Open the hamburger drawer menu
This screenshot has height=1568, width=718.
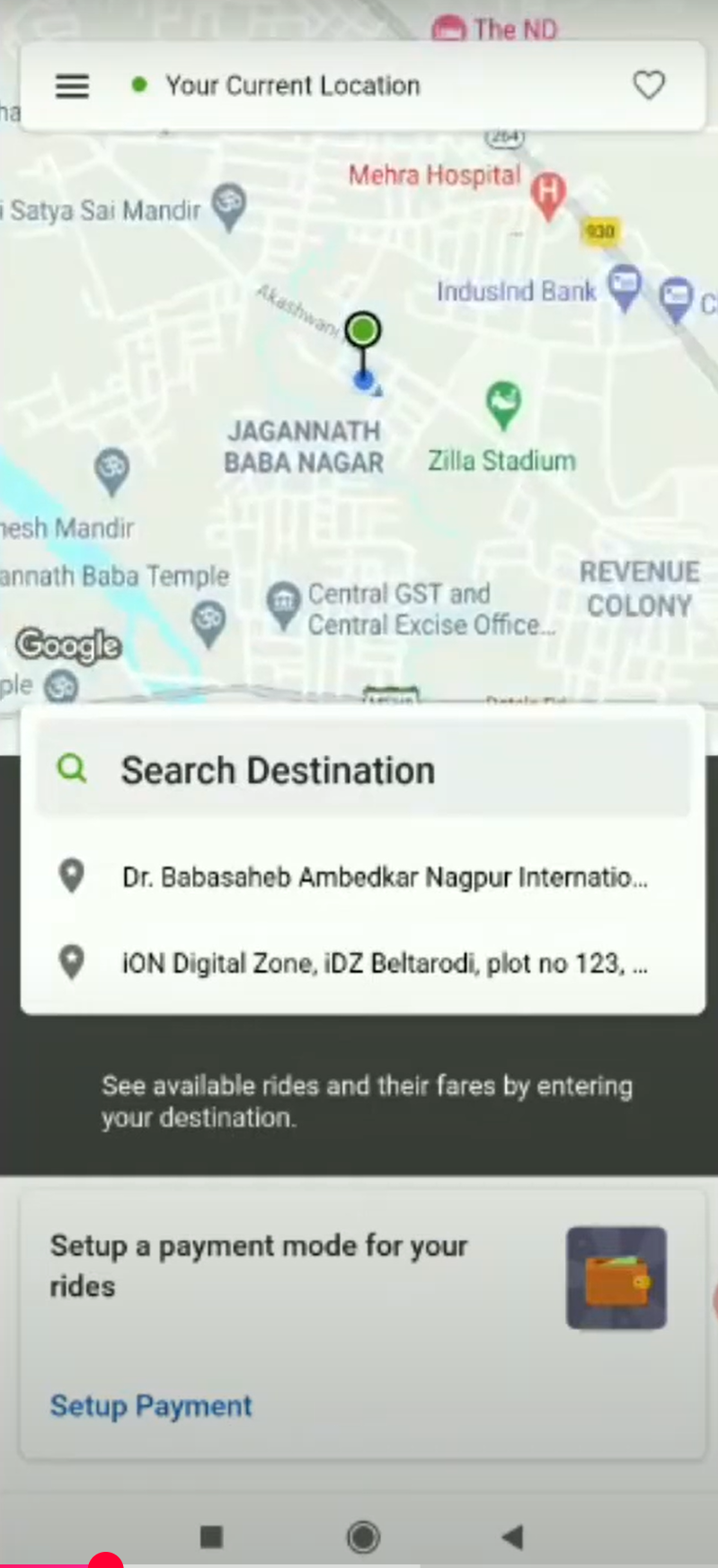pyautogui.click(x=72, y=86)
